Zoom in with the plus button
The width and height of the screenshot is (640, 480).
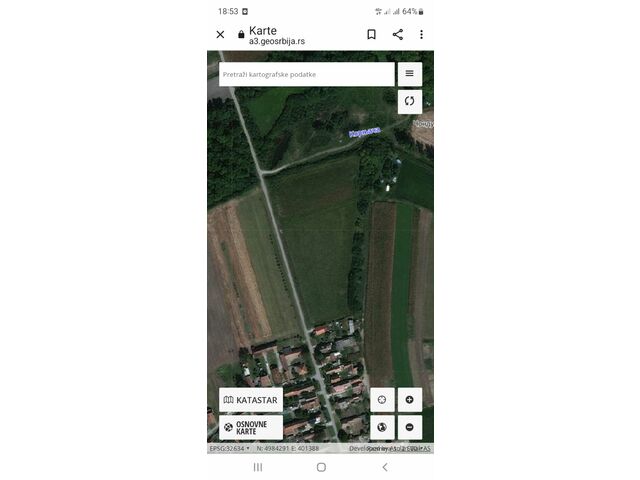(409, 400)
